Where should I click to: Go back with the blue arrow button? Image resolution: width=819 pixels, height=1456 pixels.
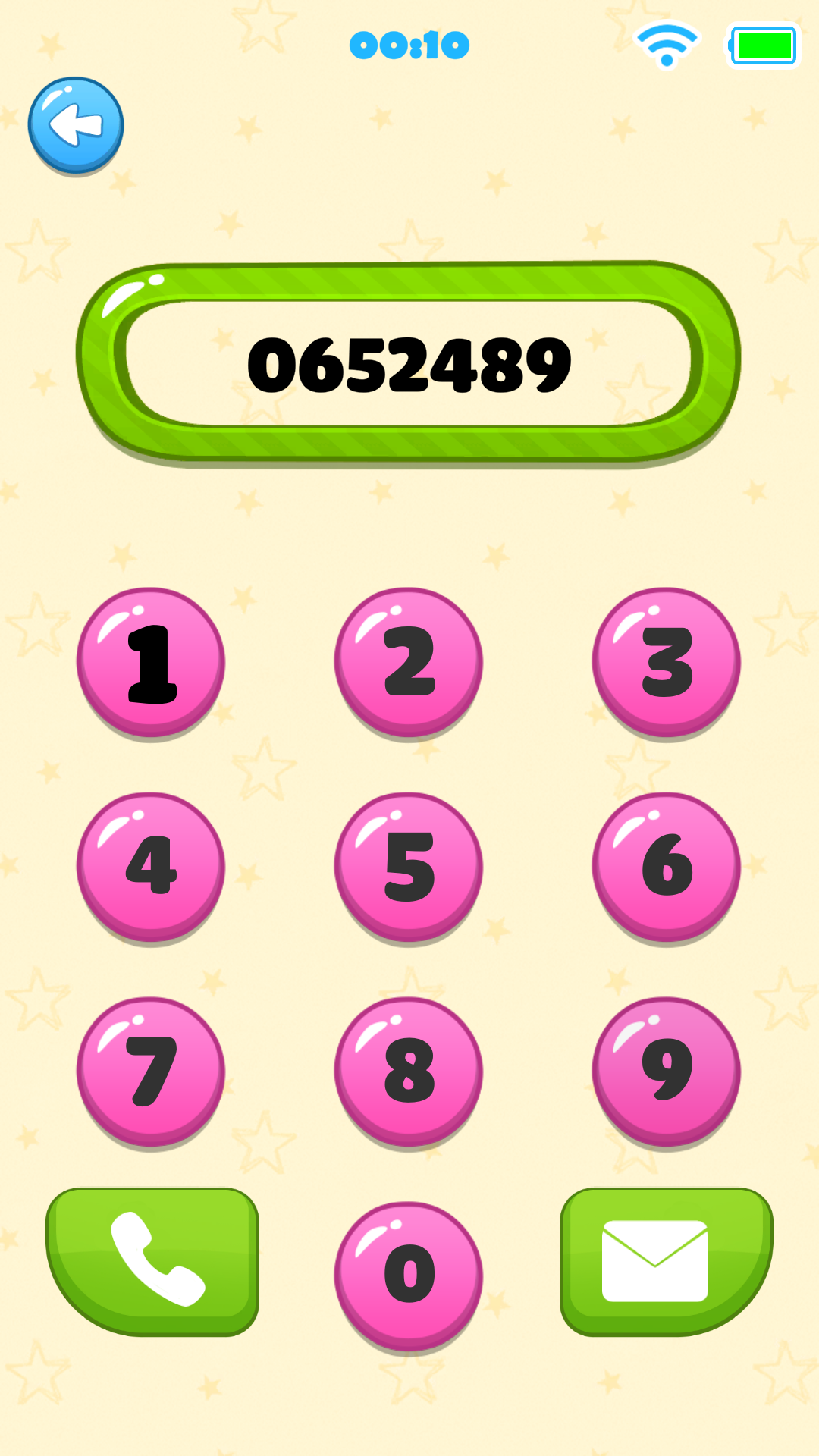tap(76, 125)
